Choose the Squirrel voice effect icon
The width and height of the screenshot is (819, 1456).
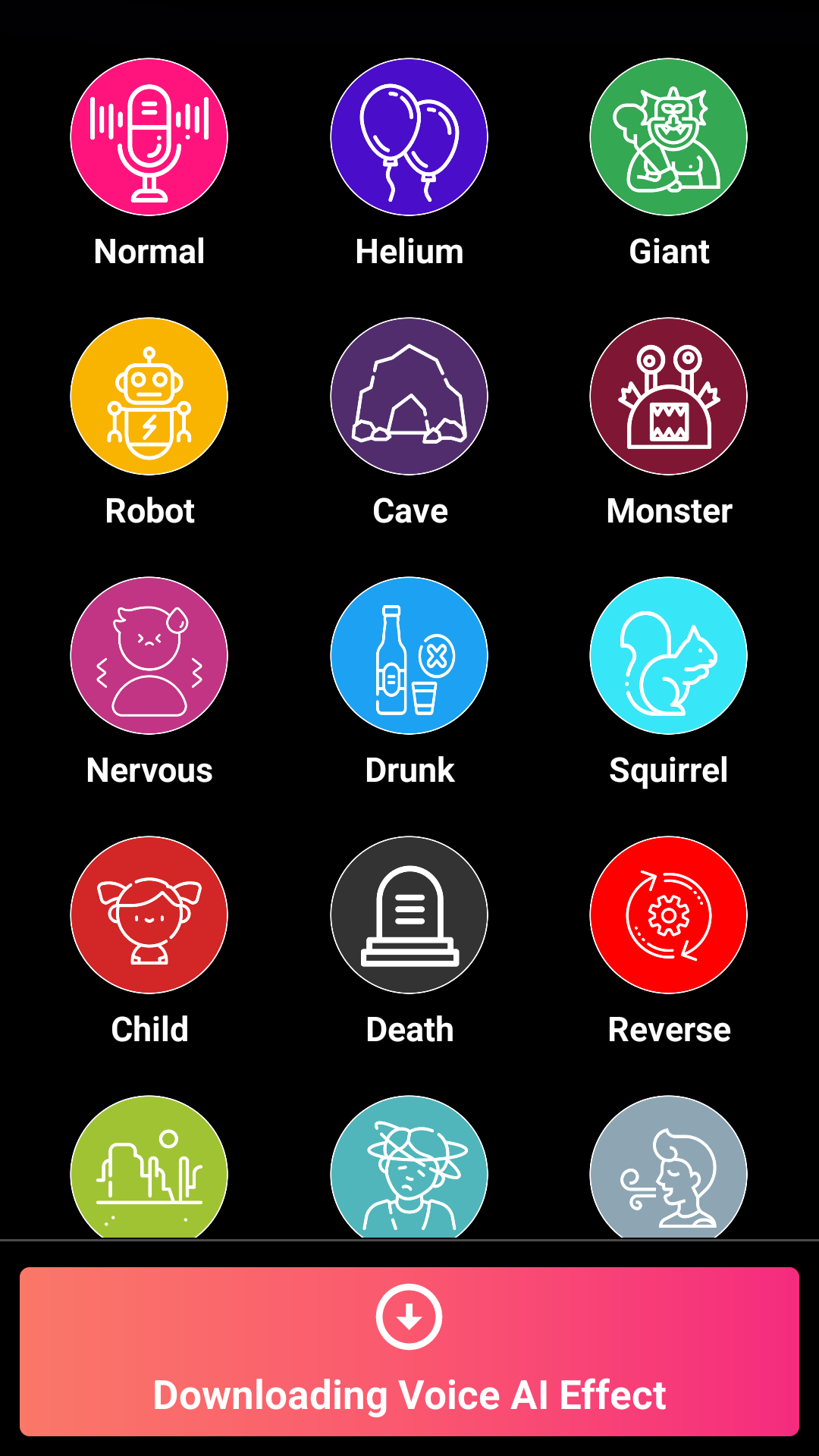pyautogui.click(x=668, y=655)
